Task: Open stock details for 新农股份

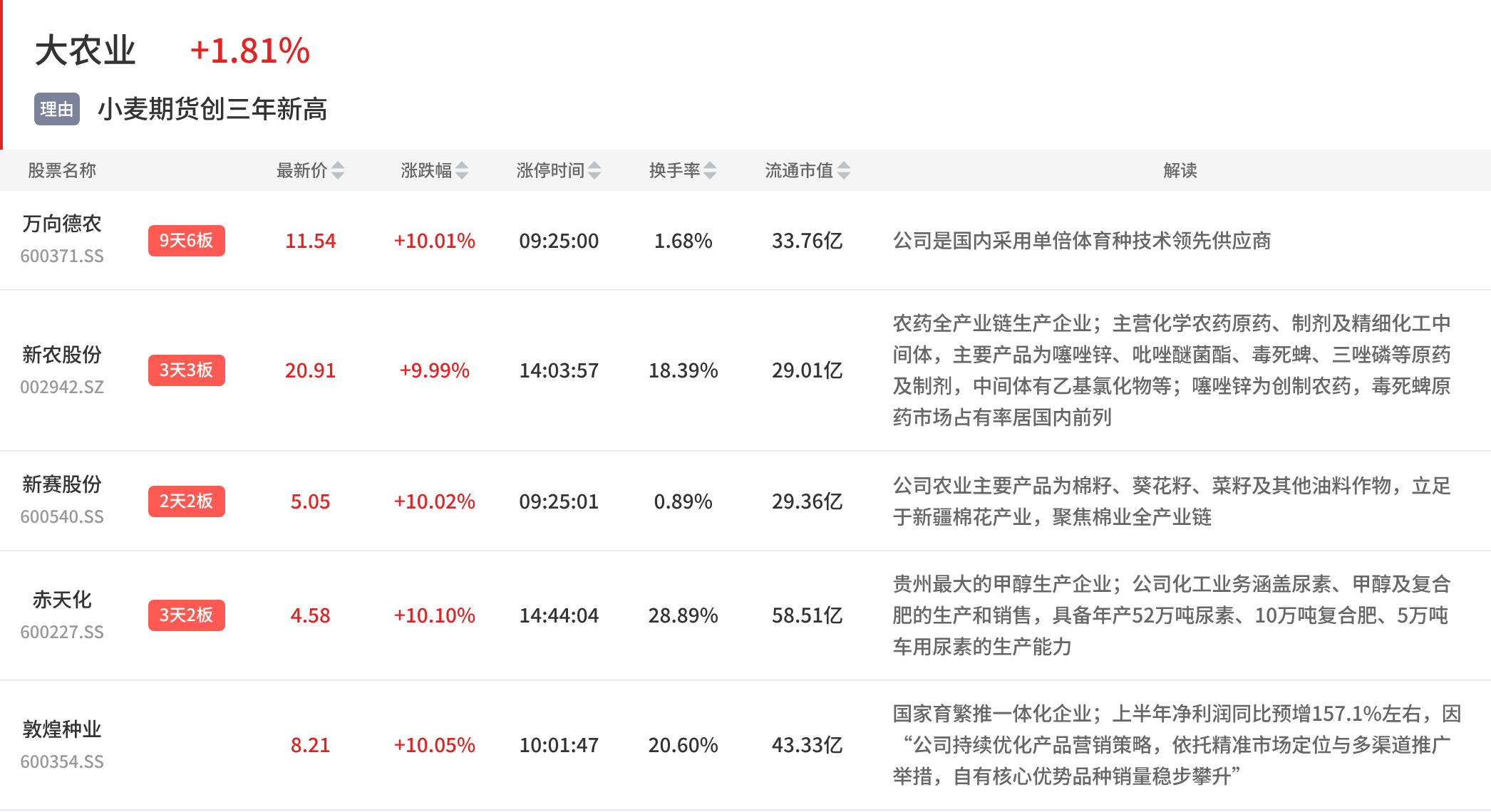Action: tap(745, 370)
